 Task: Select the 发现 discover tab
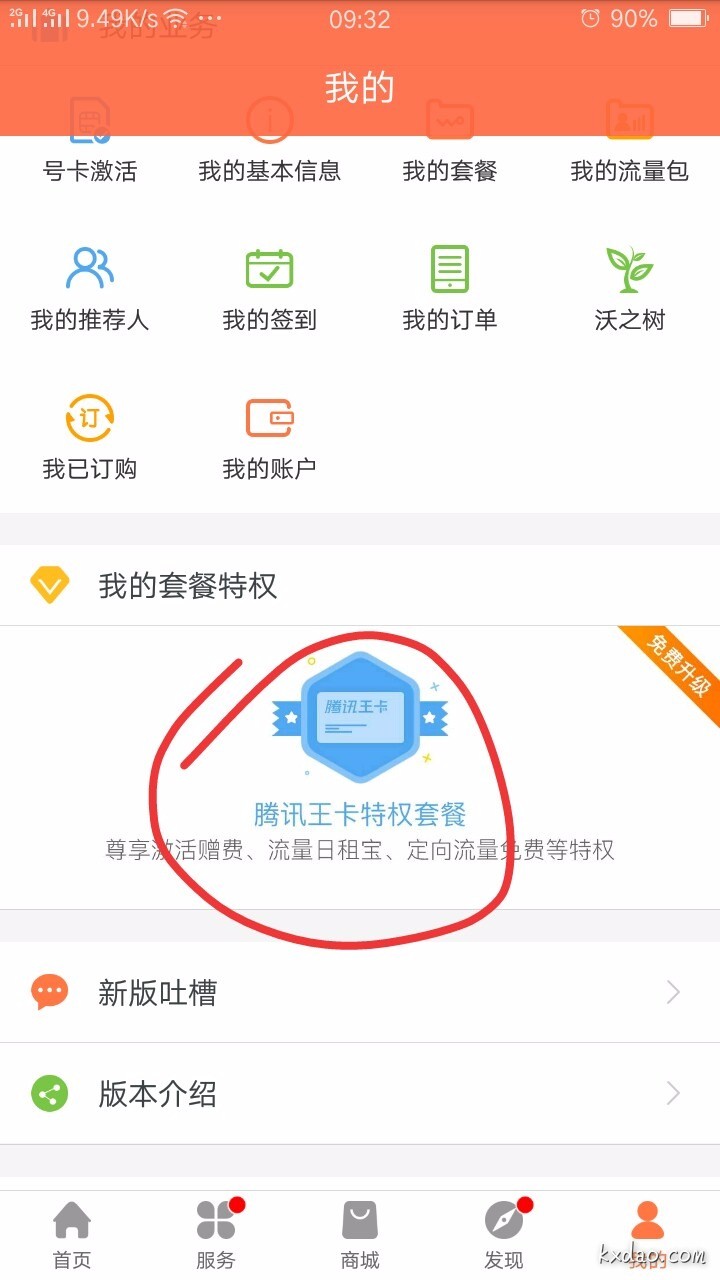[504, 1235]
